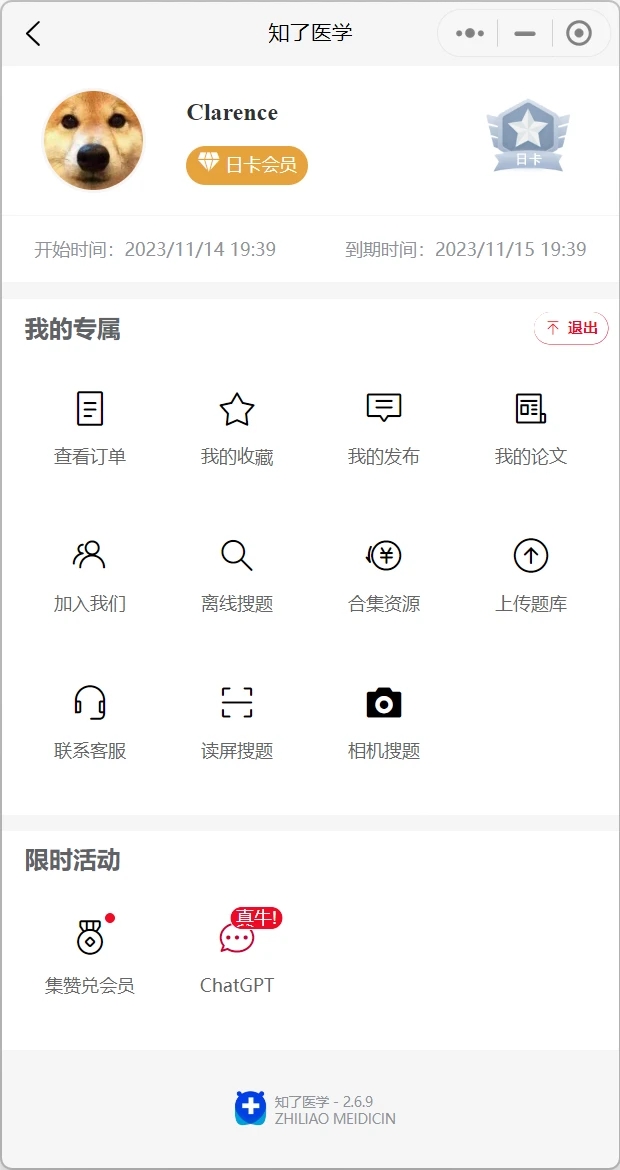Open 合集资源 resources
The width and height of the screenshot is (620, 1170).
384,574
